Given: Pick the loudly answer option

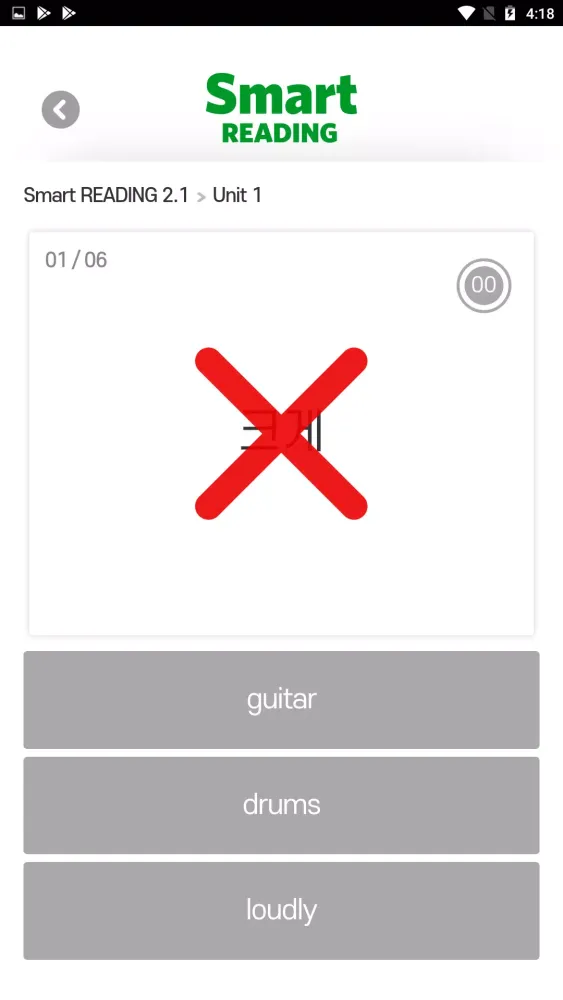Looking at the screenshot, I should coord(281,911).
